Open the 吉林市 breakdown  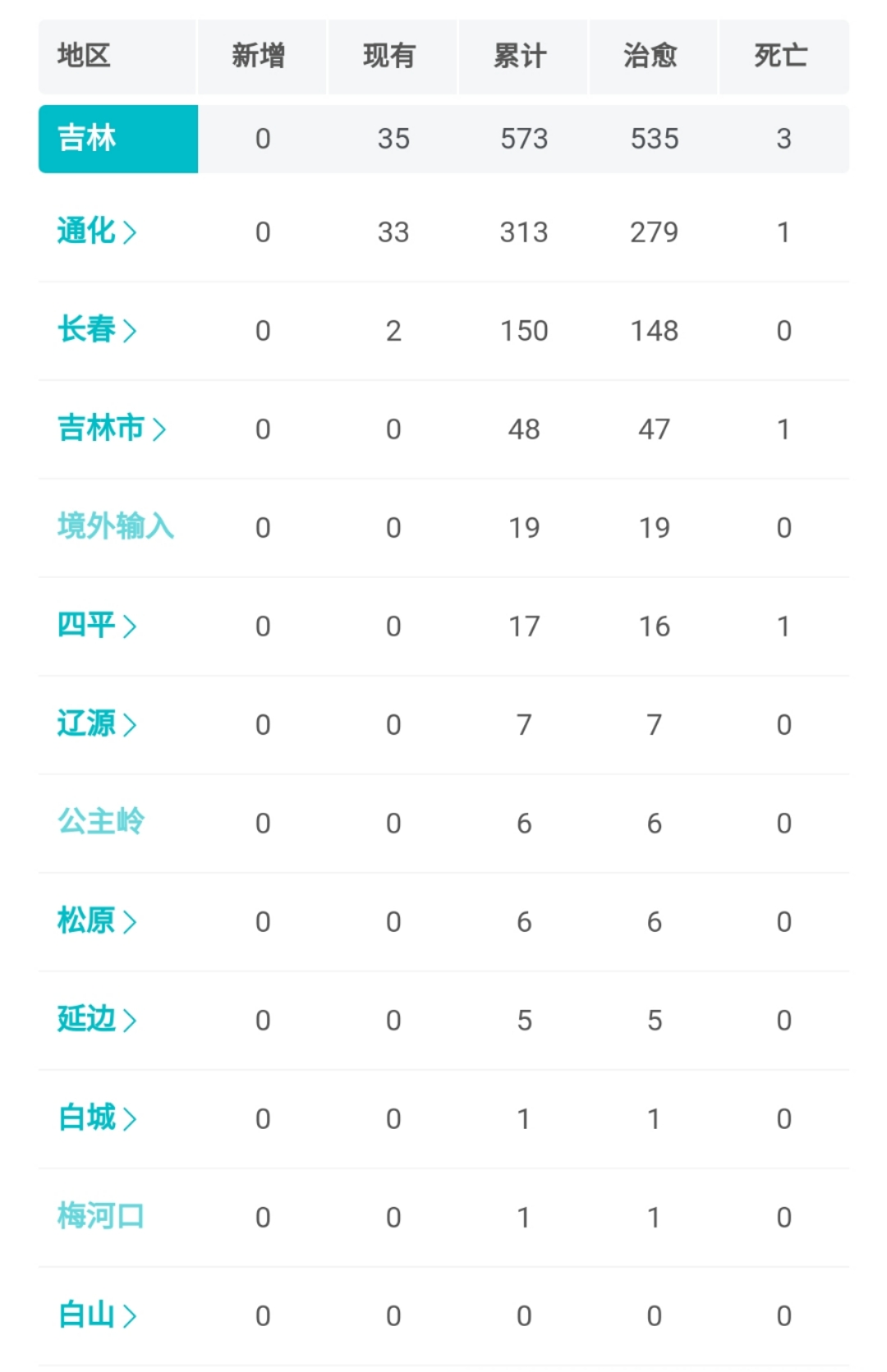pos(111,429)
